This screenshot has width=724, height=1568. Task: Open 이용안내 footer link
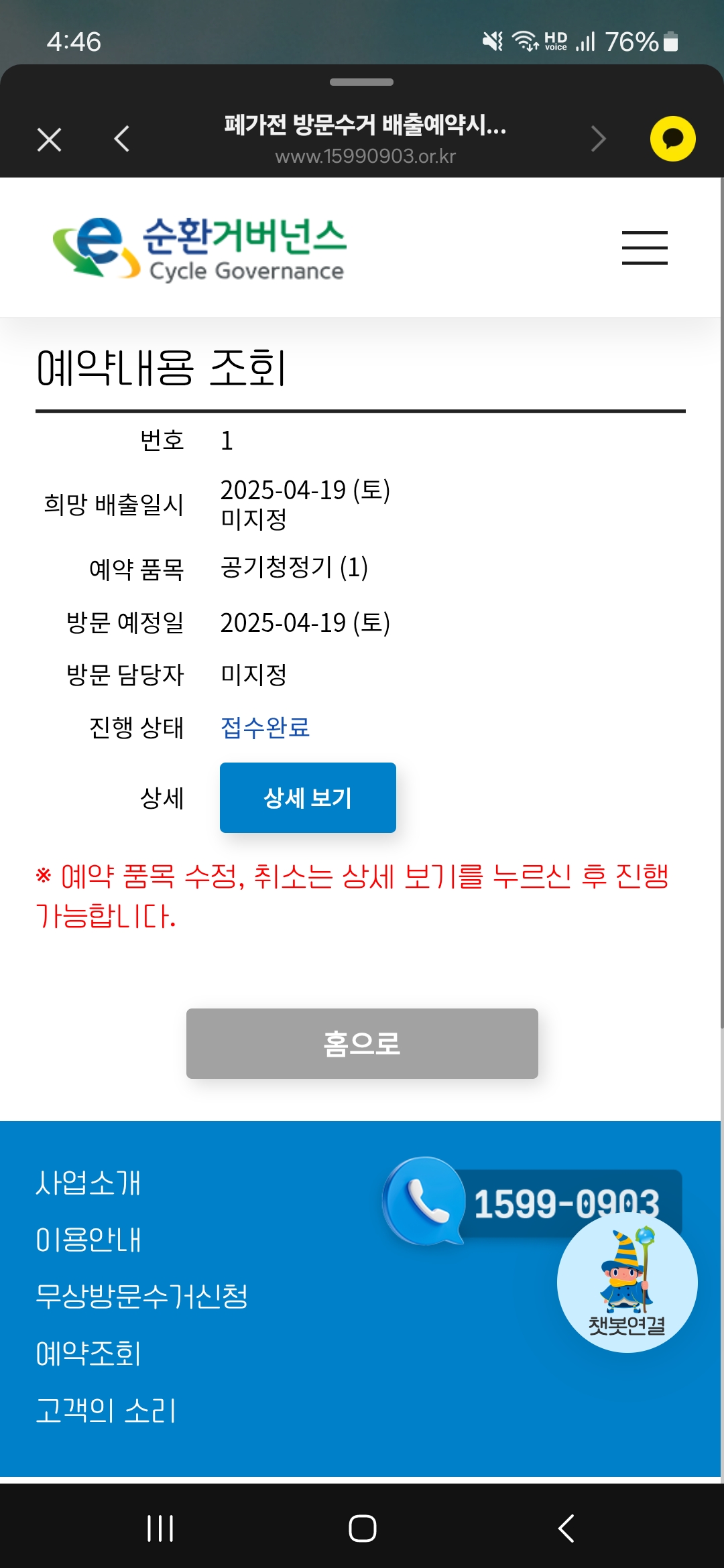point(88,1240)
